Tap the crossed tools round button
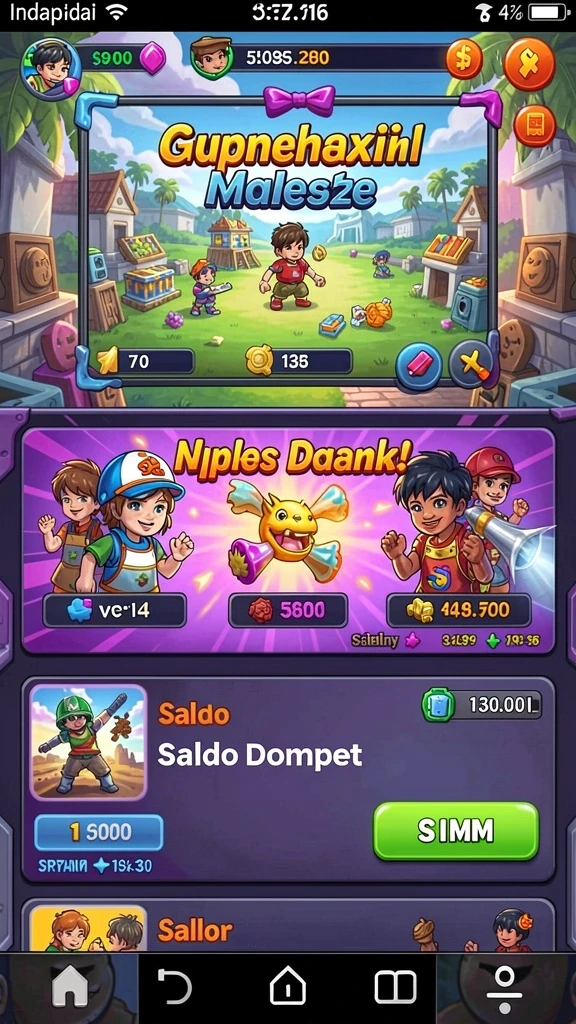This screenshot has width=576, height=1024. click(472, 363)
